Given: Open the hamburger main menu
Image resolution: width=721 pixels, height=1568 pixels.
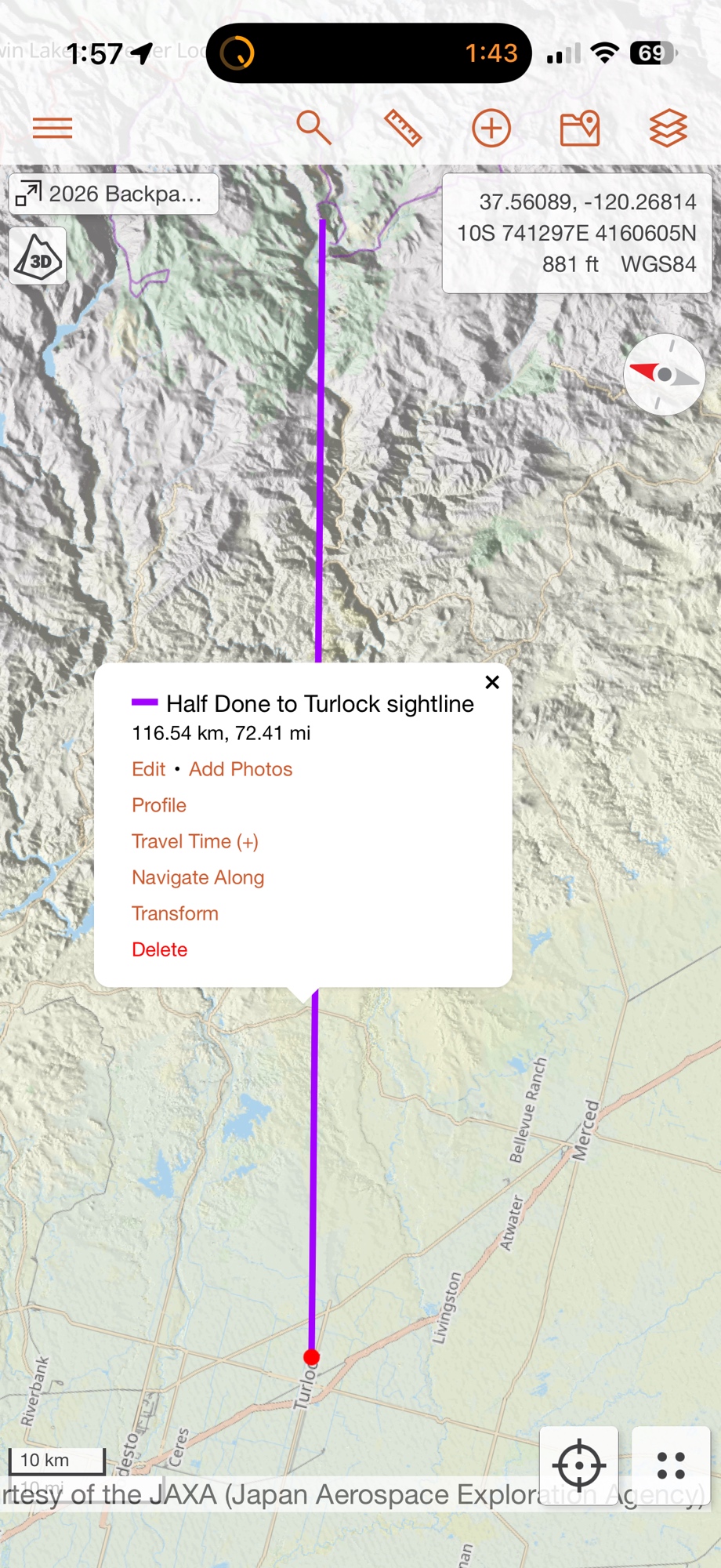Looking at the screenshot, I should tap(53, 128).
